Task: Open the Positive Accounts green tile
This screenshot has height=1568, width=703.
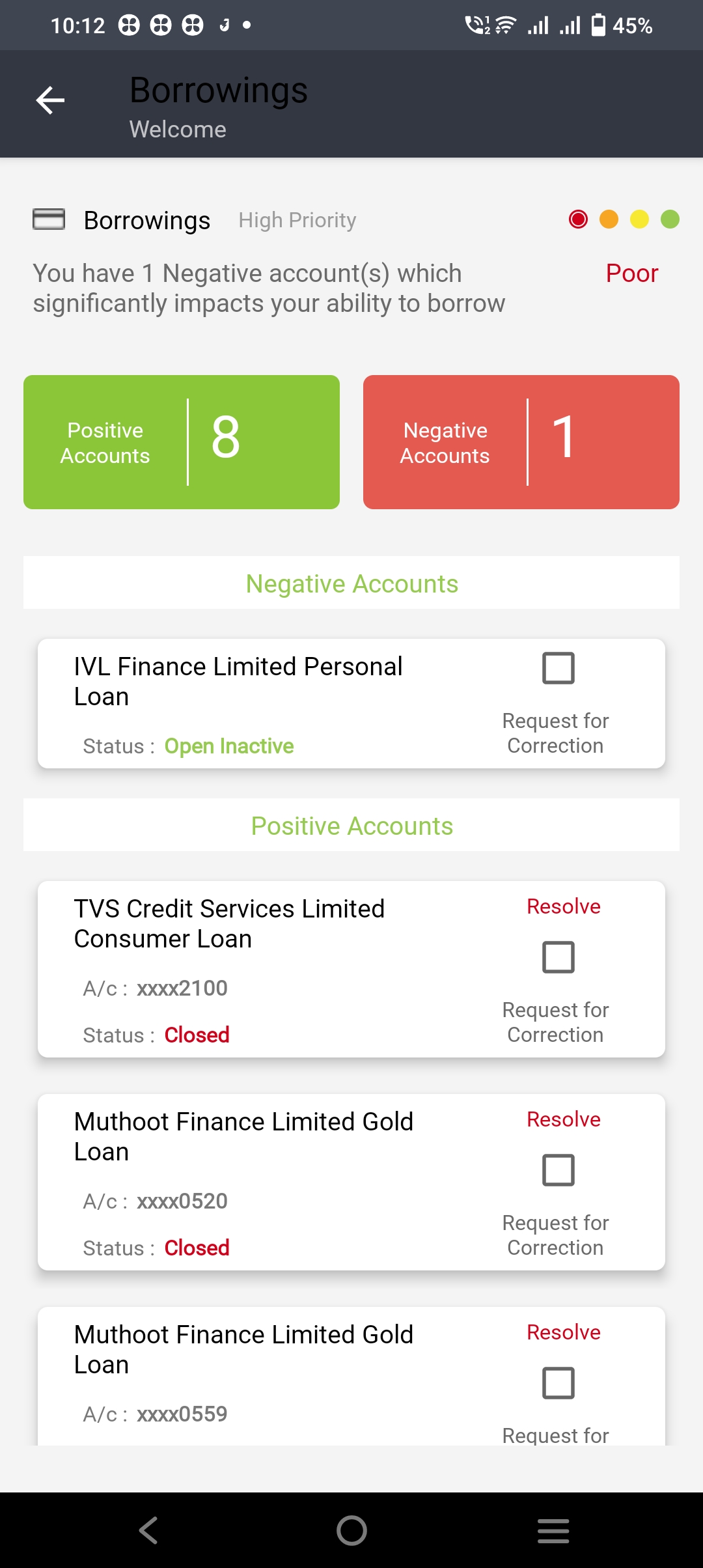Action: [x=182, y=442]
